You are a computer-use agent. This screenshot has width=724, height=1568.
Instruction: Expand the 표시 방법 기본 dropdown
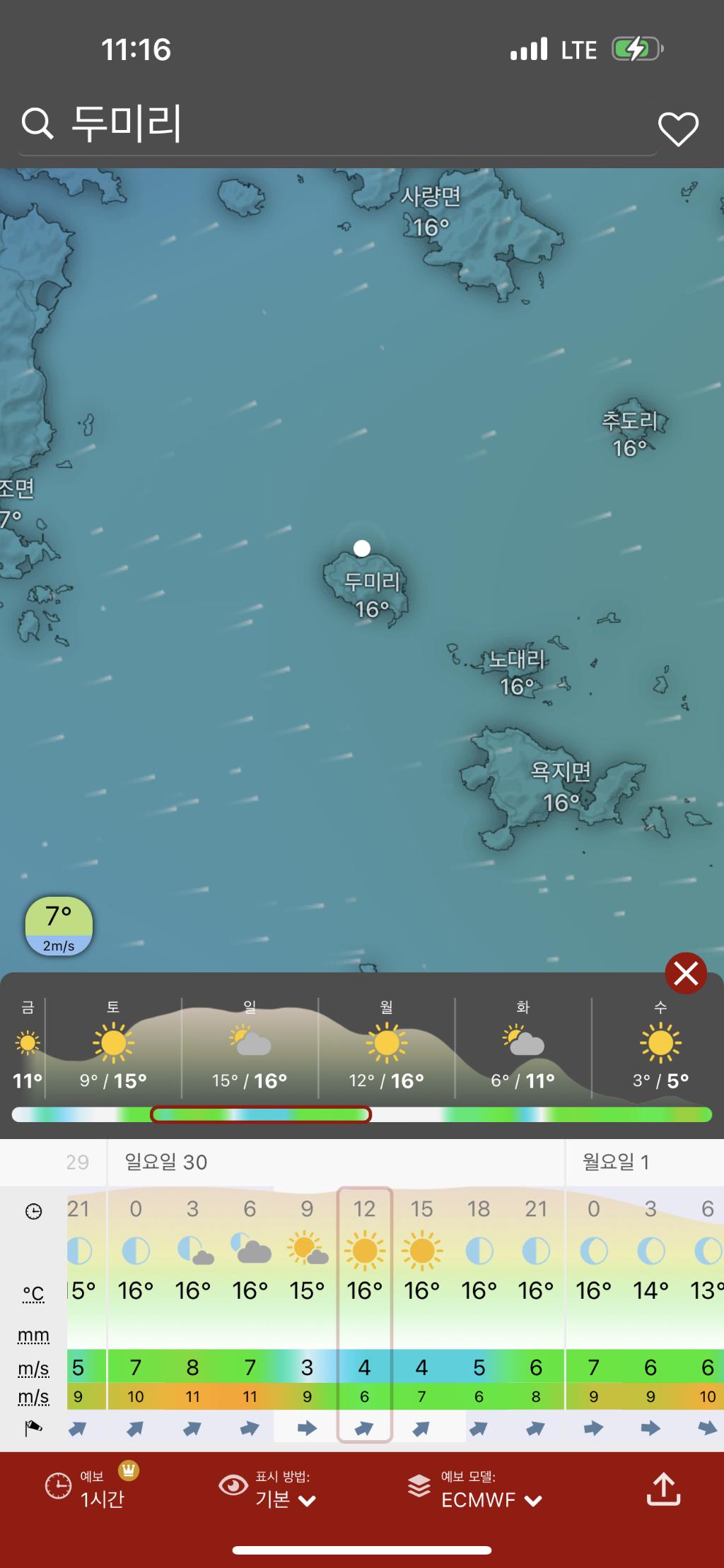pos(283,1490)
